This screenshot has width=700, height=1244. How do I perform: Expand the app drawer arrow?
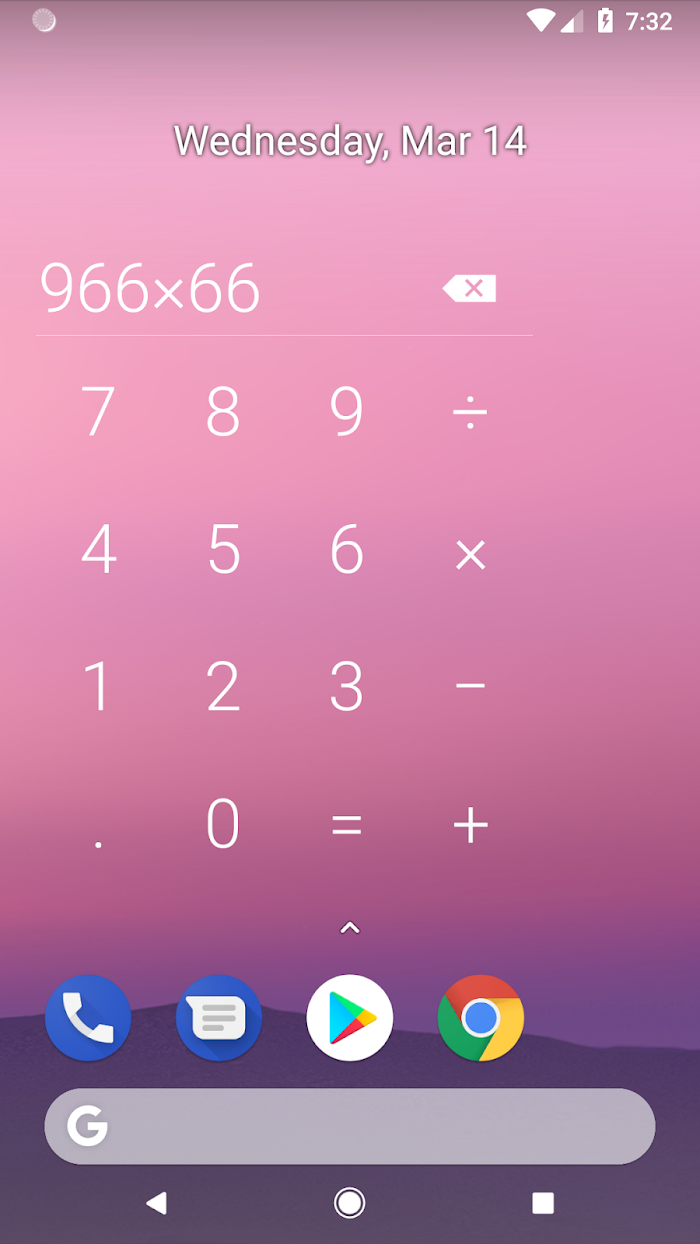tap(349, 929)
